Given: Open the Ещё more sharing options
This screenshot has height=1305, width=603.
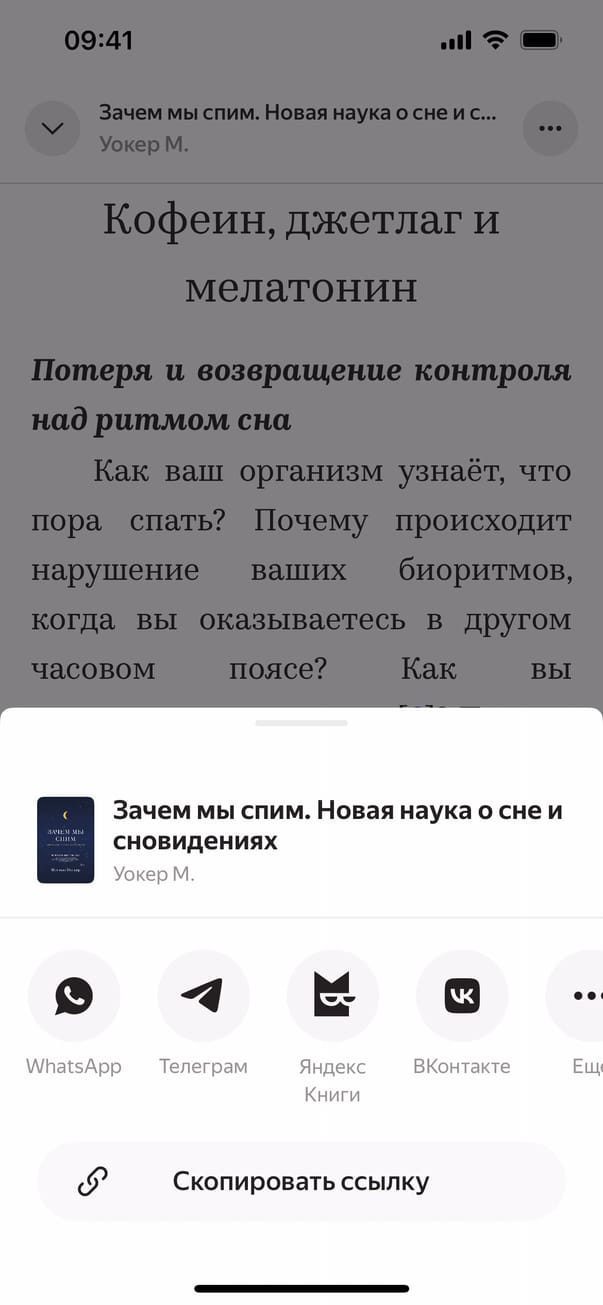Looking at the screenshot, I should (581, 996).
